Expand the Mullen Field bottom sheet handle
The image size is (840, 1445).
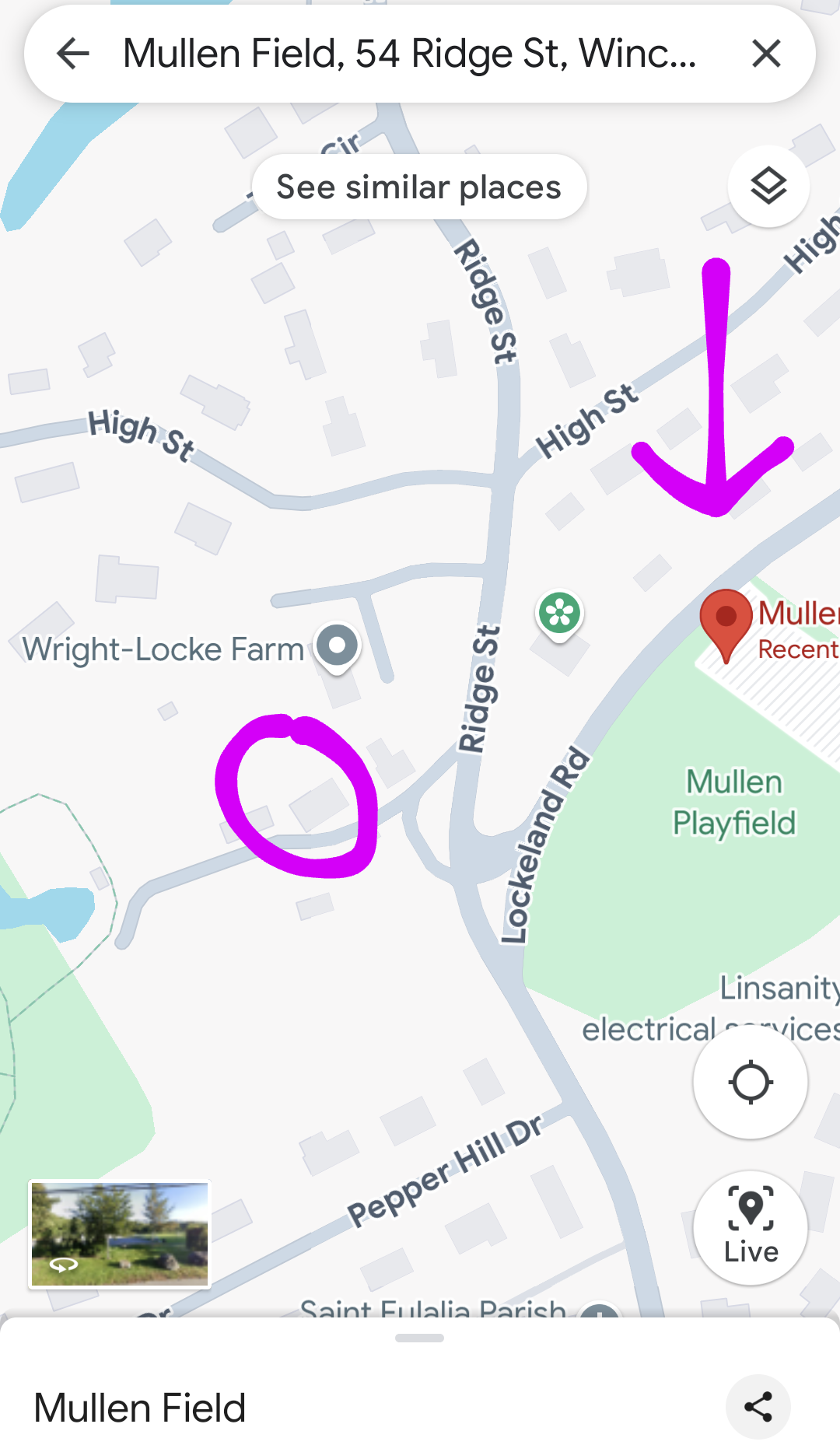(419, 1338)
